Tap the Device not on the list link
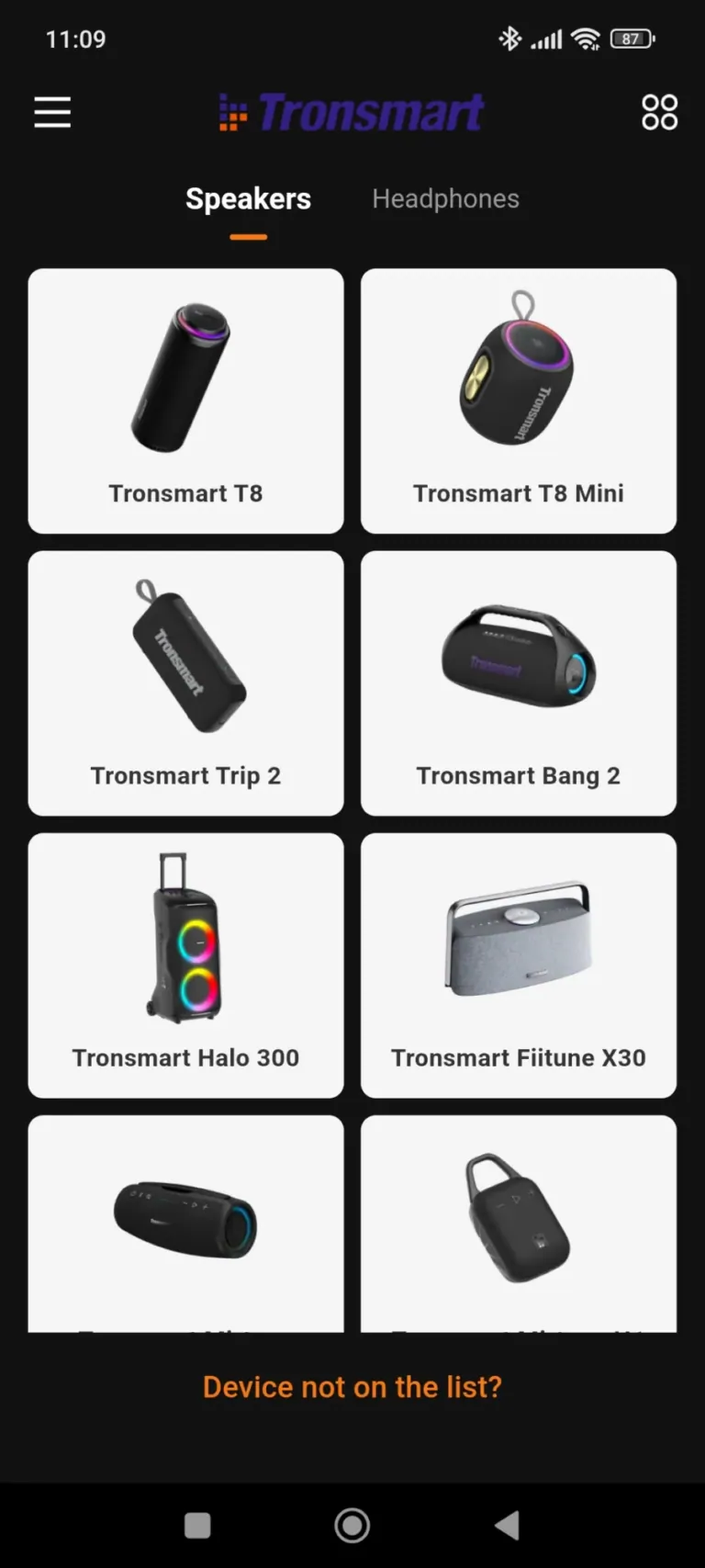The height and width of the screenshot is (1568, 705). point(352,1386)
